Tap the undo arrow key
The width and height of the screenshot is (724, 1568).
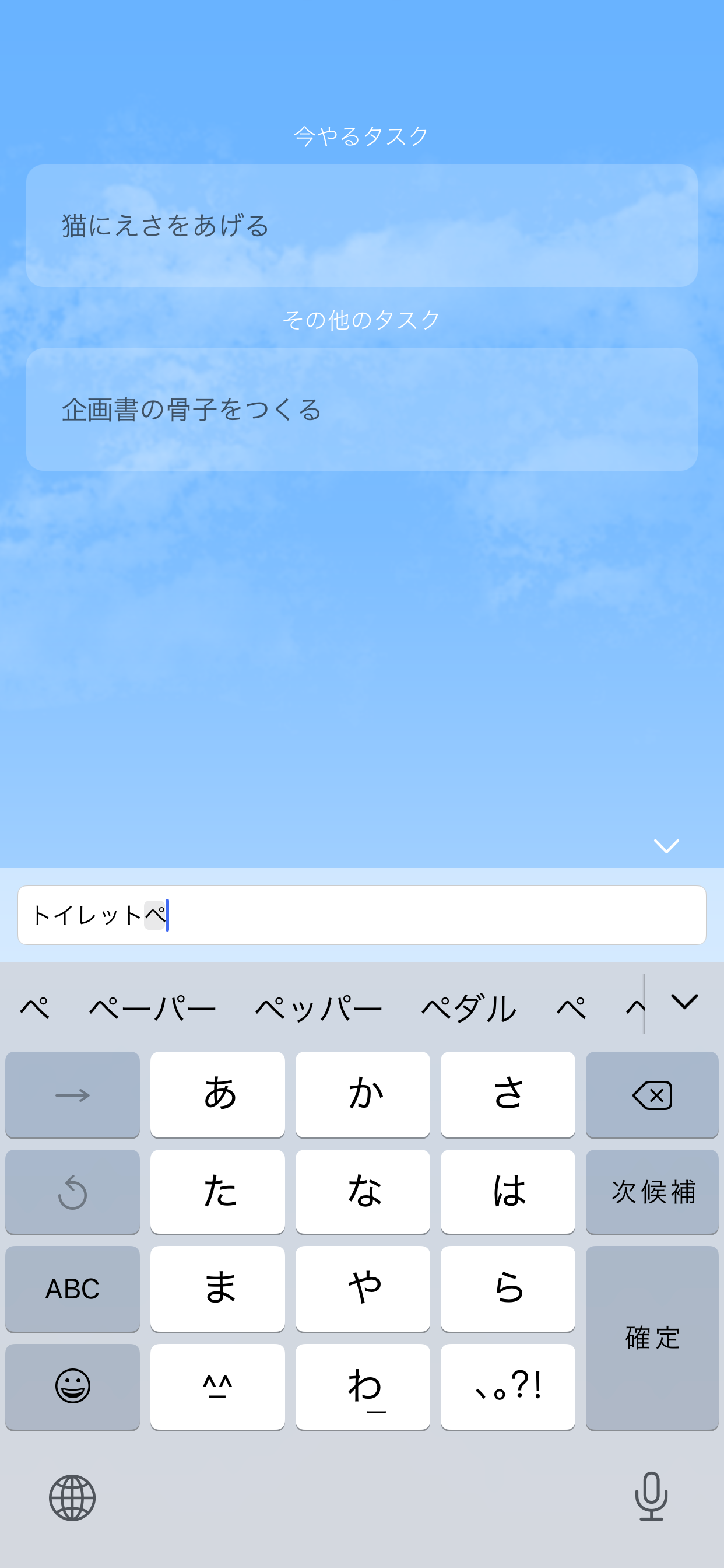click(72, 1192)
